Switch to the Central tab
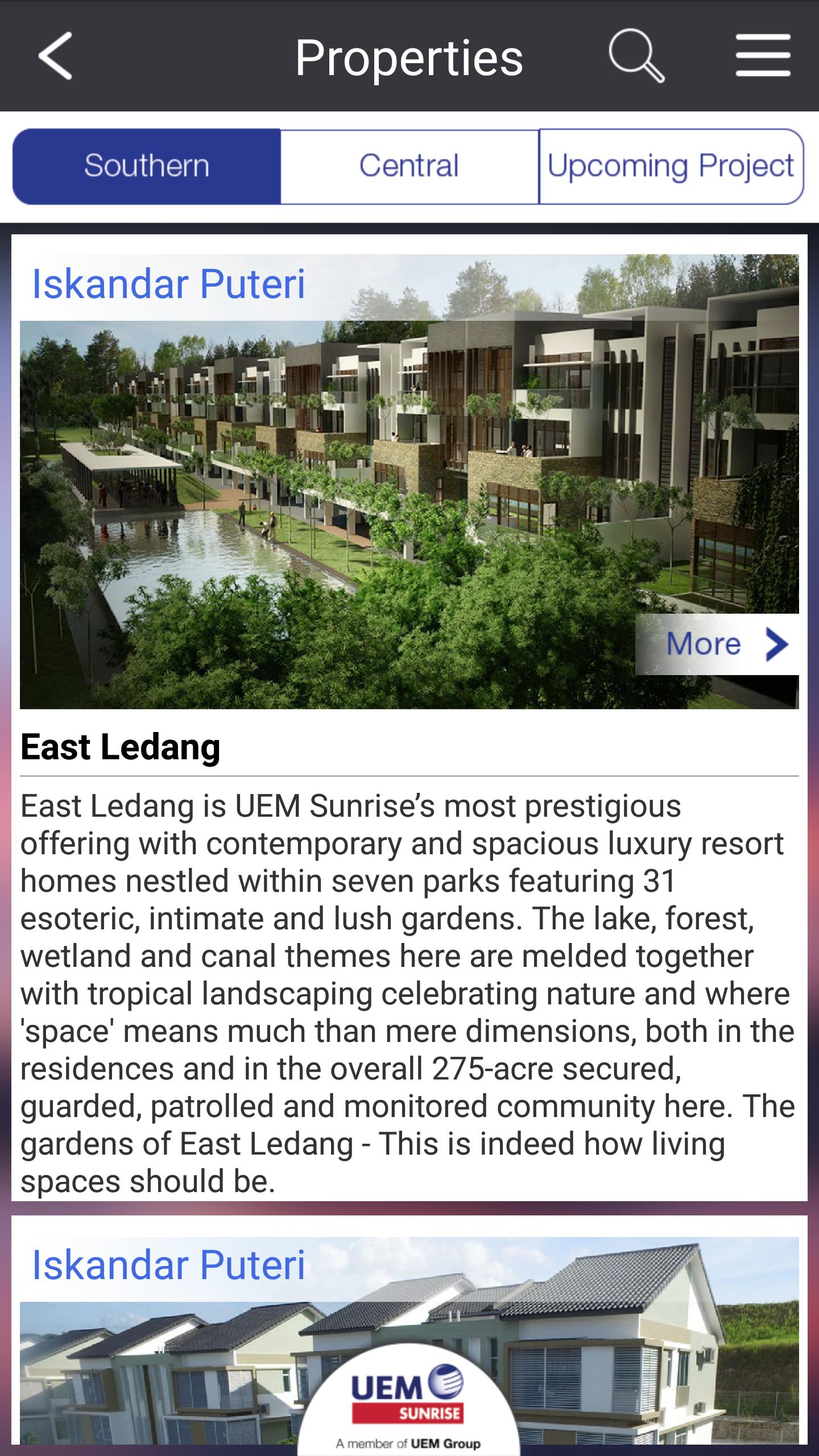 point(409,166)
